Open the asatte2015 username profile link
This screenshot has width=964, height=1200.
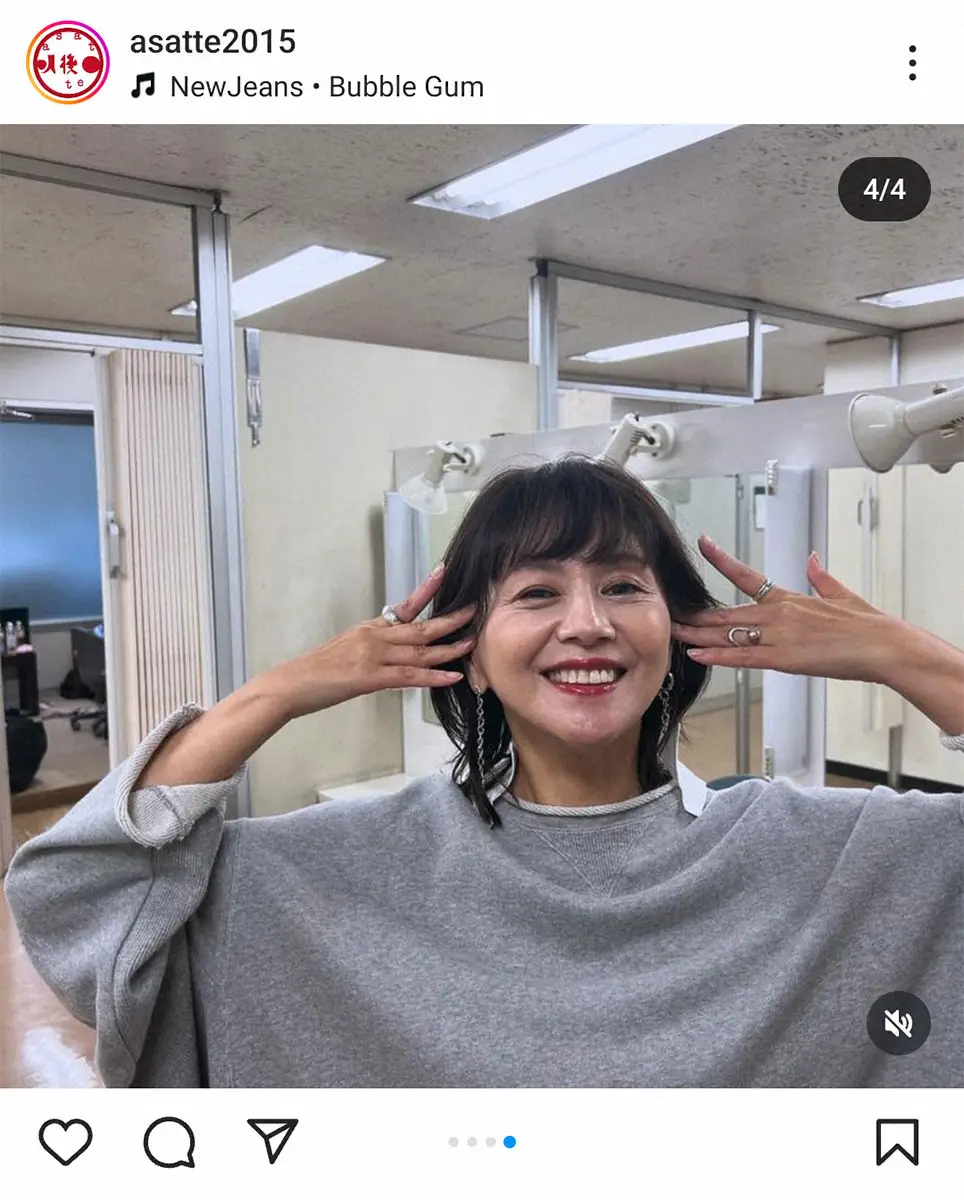pos(213,42)
